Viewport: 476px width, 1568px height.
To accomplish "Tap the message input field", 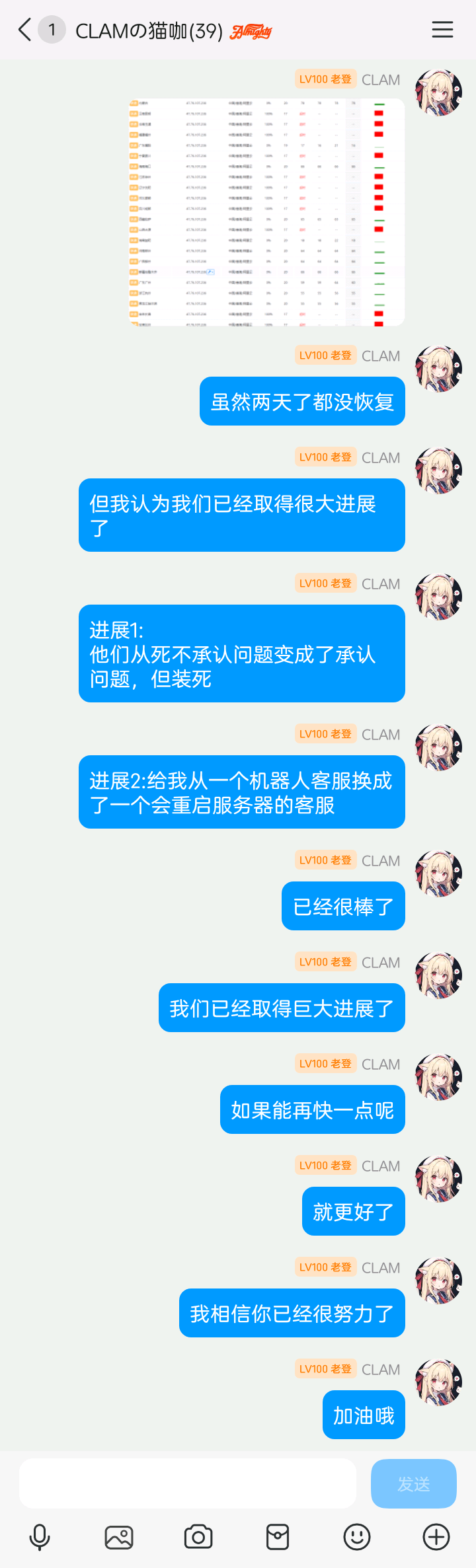I will tap(188, 1483).
